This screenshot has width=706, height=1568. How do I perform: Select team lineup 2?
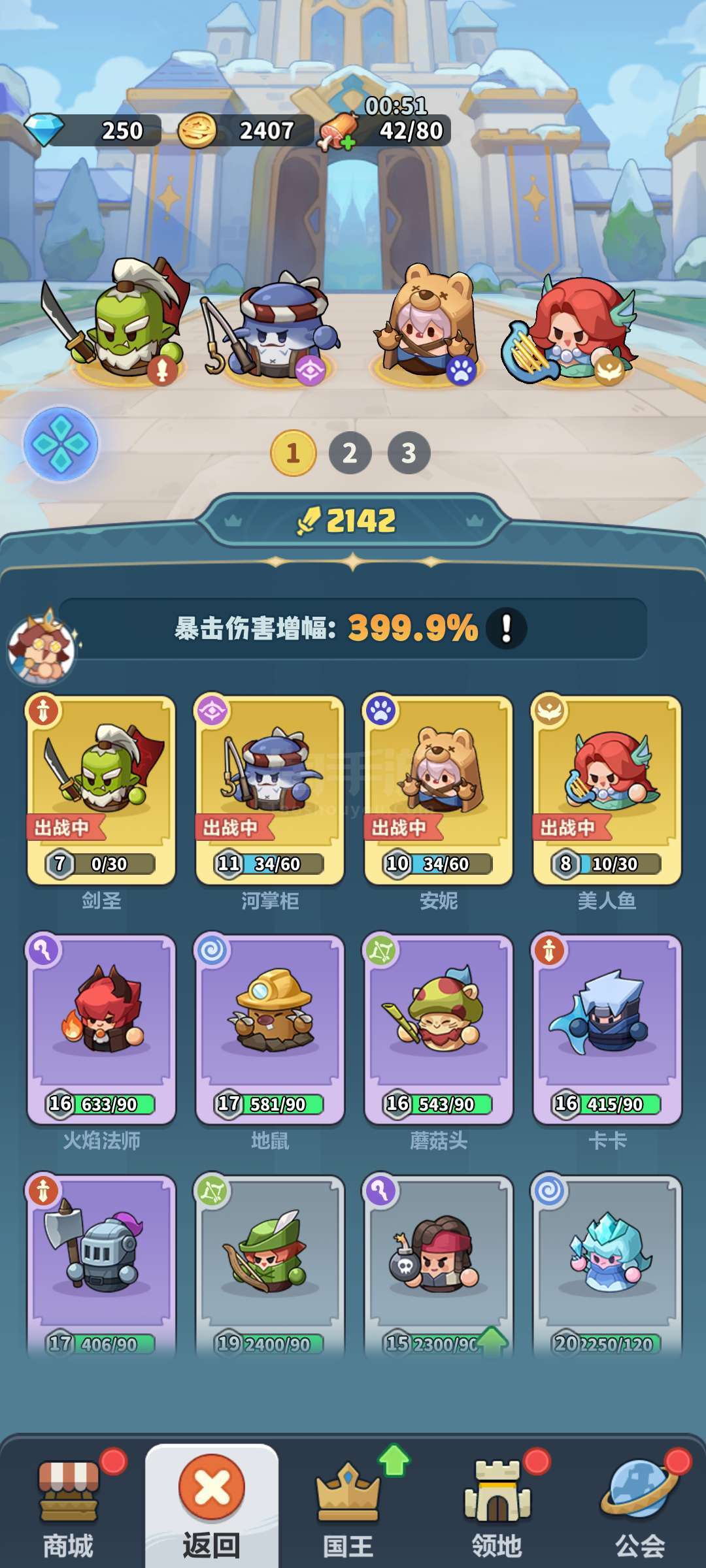click(x=350, y=453)
